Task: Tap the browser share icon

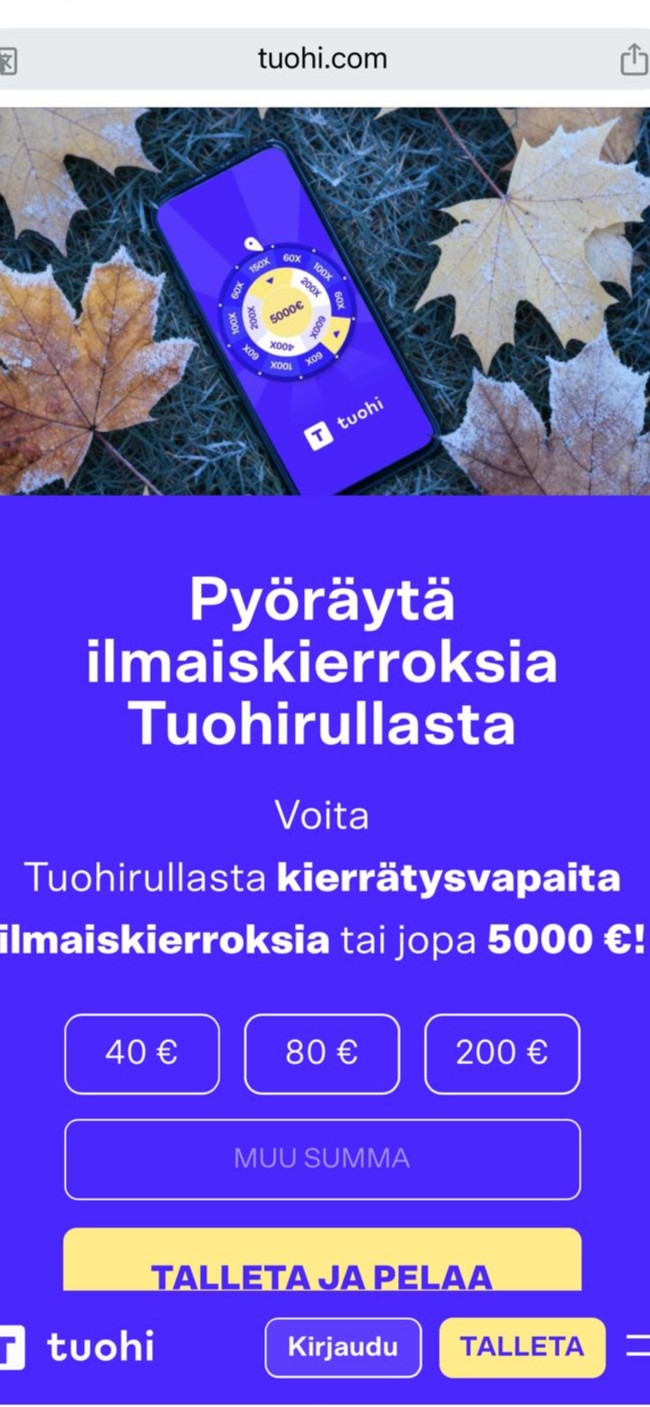Action: click(x=633, y=59)
